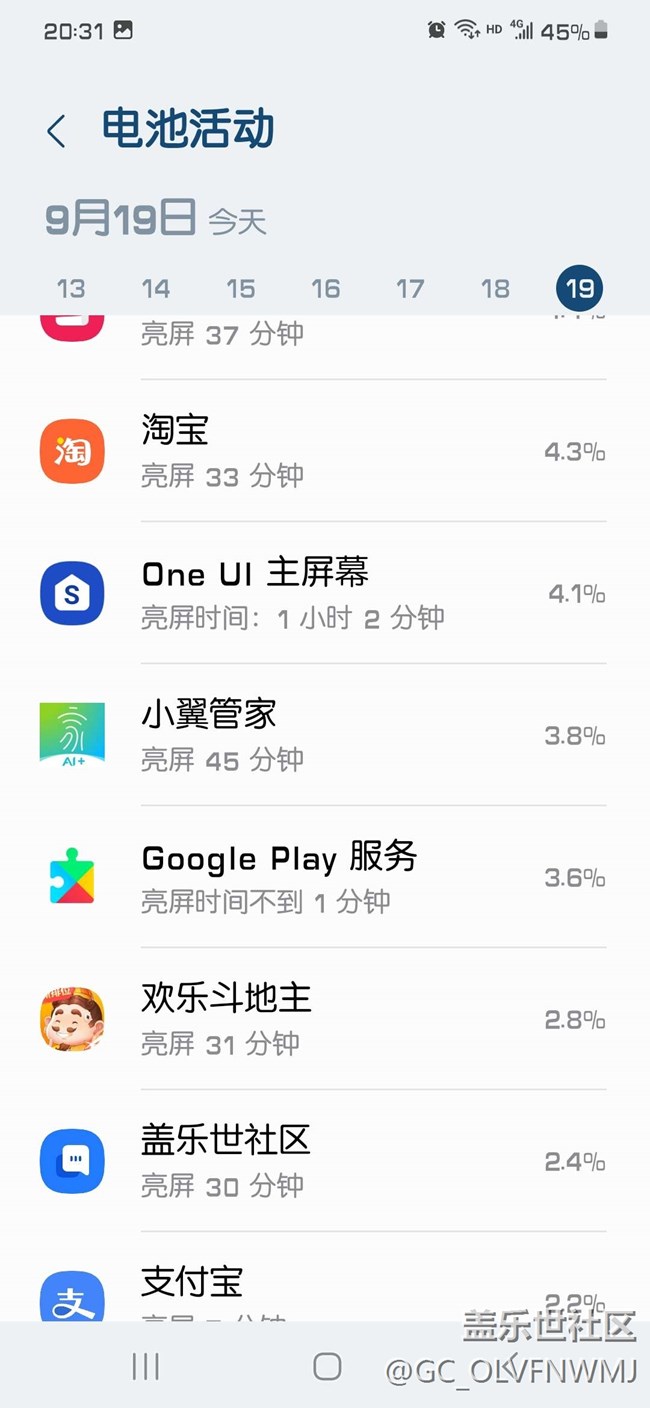View 欢乐斗地主 battery usage
Viewport: 650px width, 1408px height.
tap(324, 1020)
